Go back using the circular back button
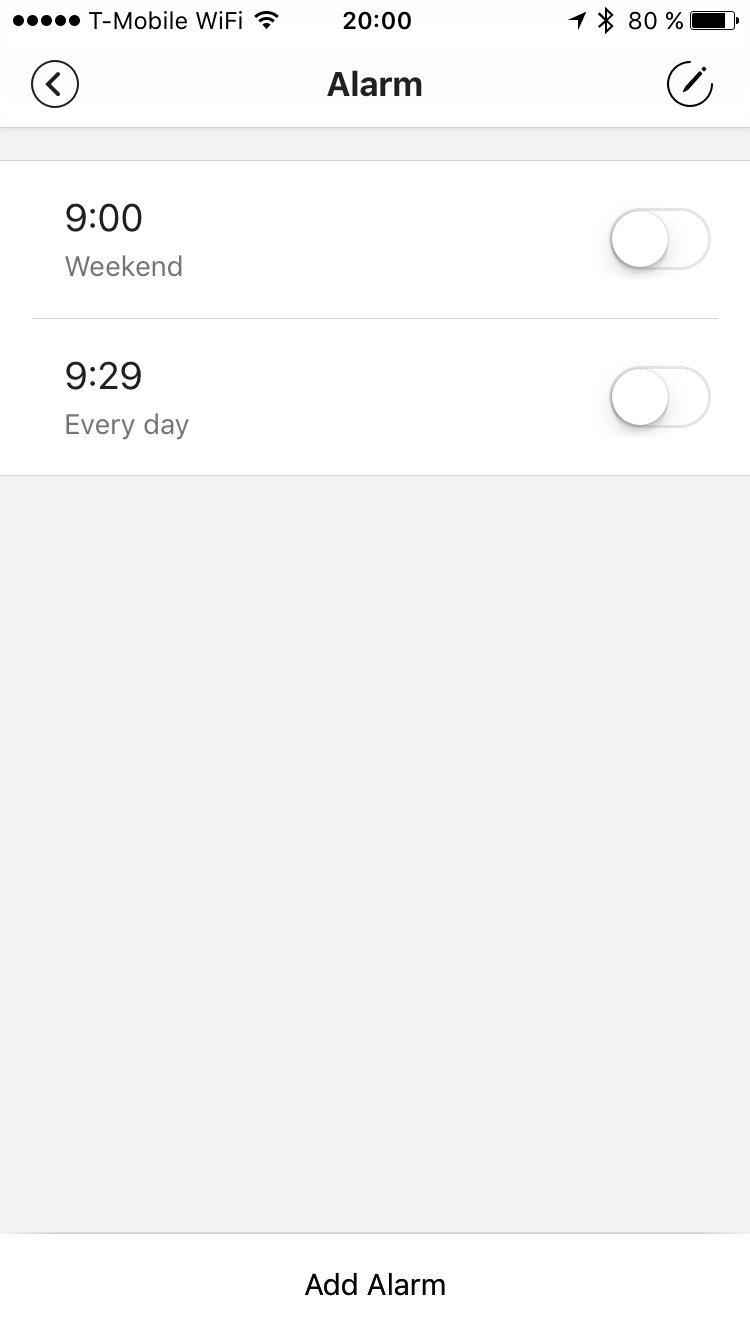 [x=55, y=84]
